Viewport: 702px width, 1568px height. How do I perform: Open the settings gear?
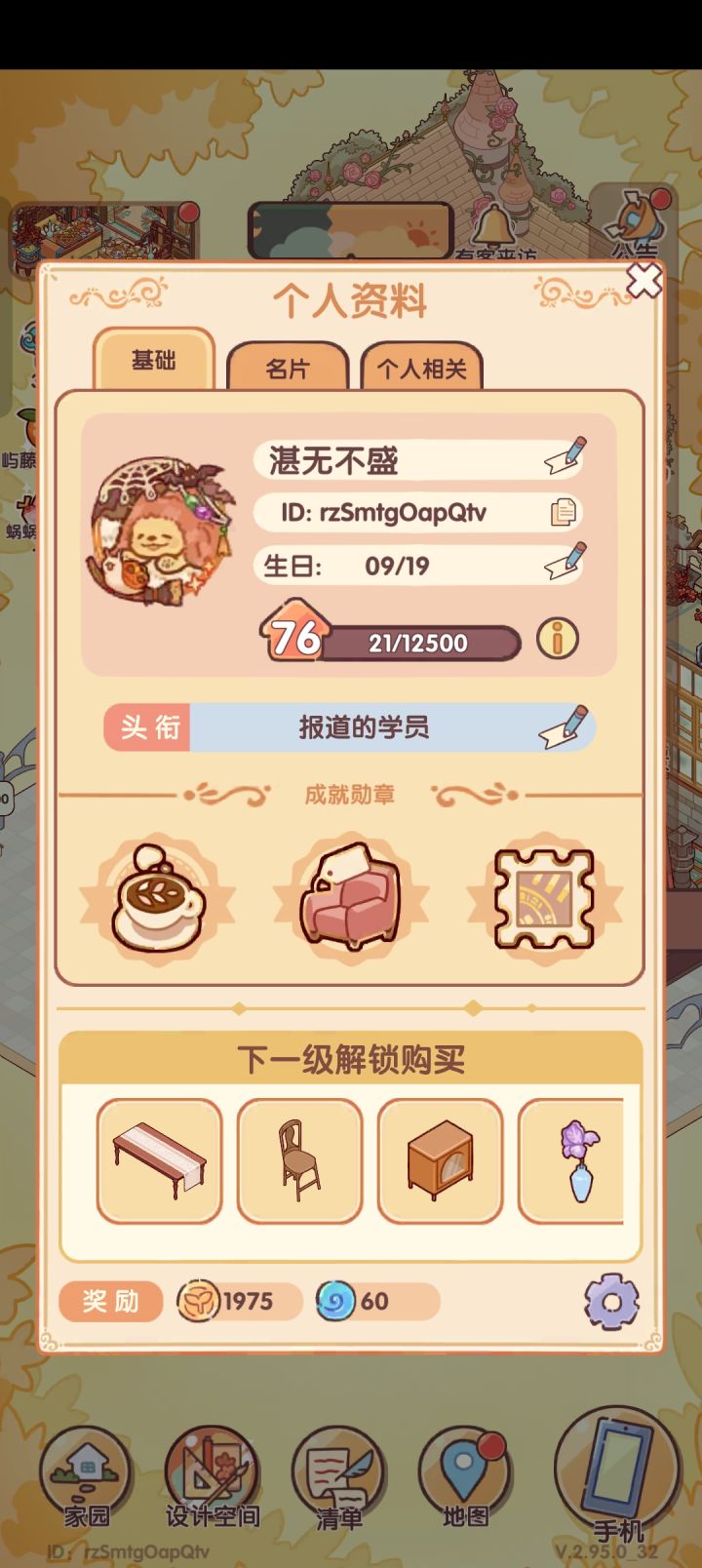(612, 1301)
